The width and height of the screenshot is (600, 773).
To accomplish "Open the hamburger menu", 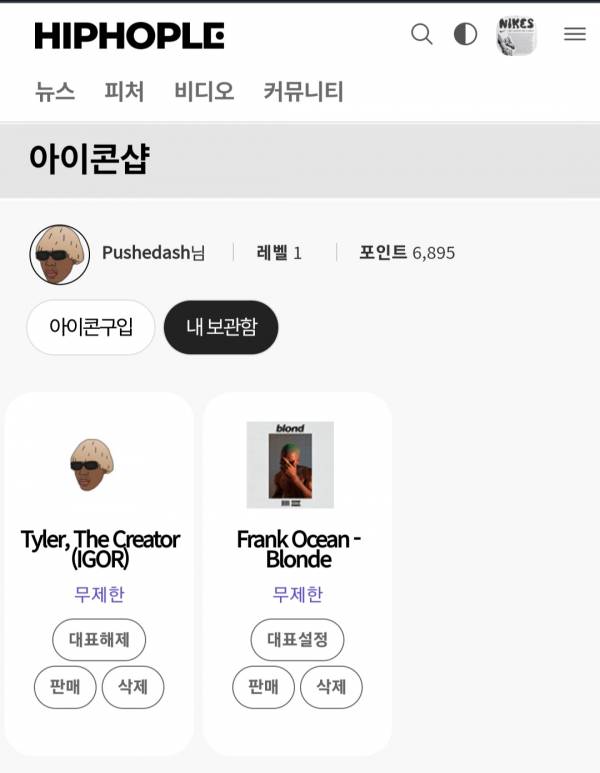I will tap(574, 34).
